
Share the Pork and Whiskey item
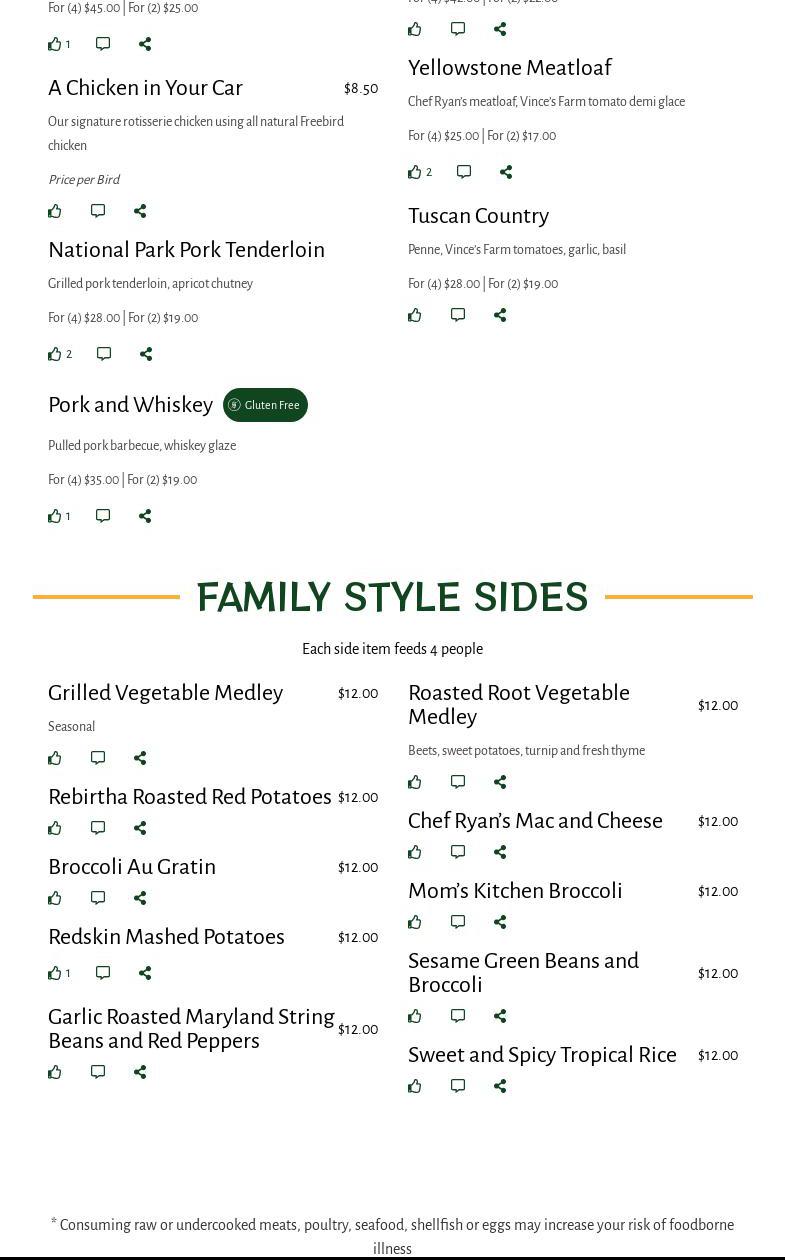coord(145,516)
